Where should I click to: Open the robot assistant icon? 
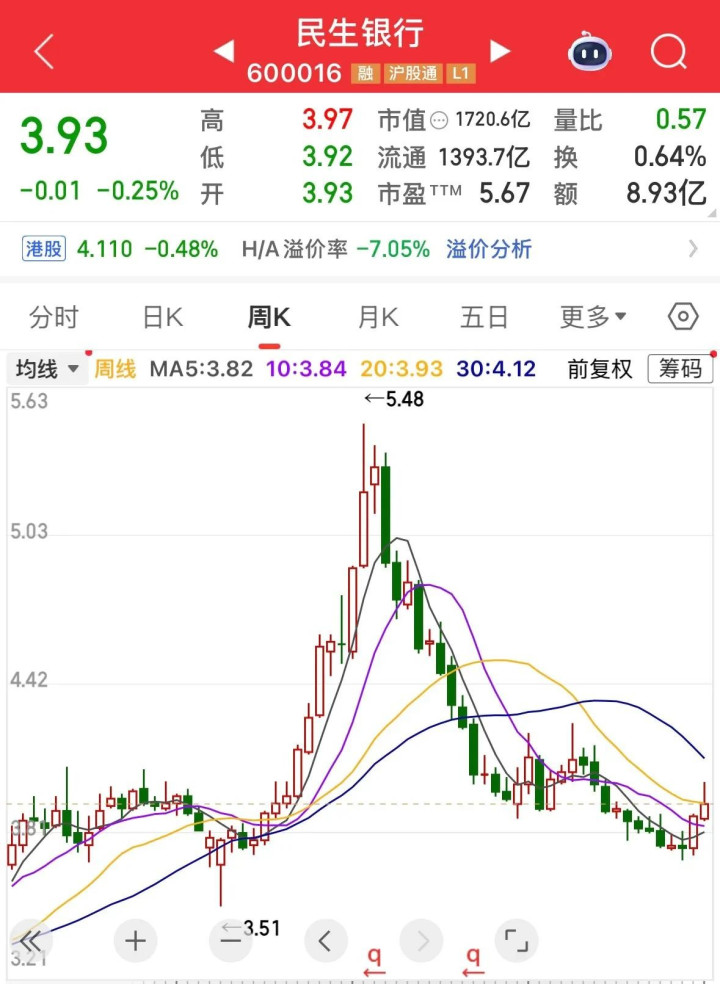[x=590, y=51]
